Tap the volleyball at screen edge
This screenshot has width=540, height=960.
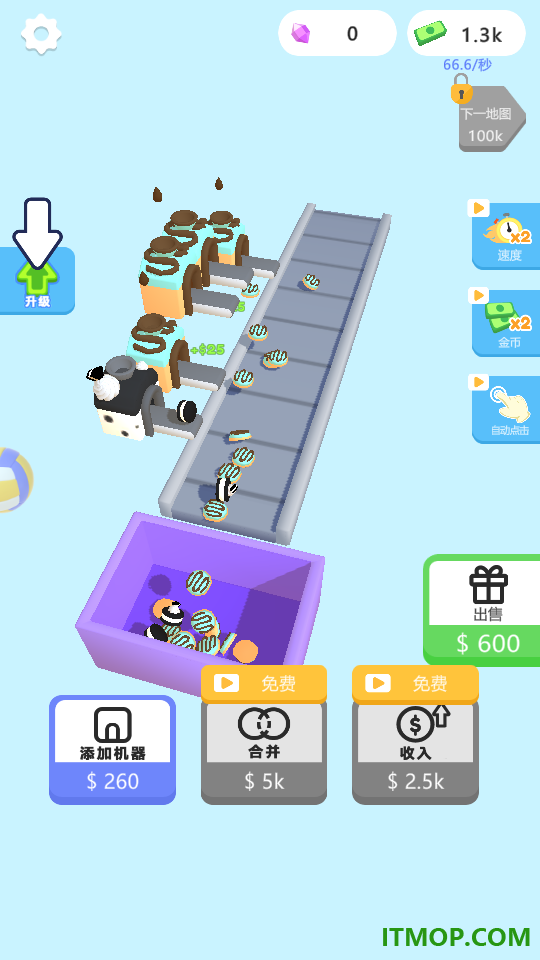(x=15, y=479)
